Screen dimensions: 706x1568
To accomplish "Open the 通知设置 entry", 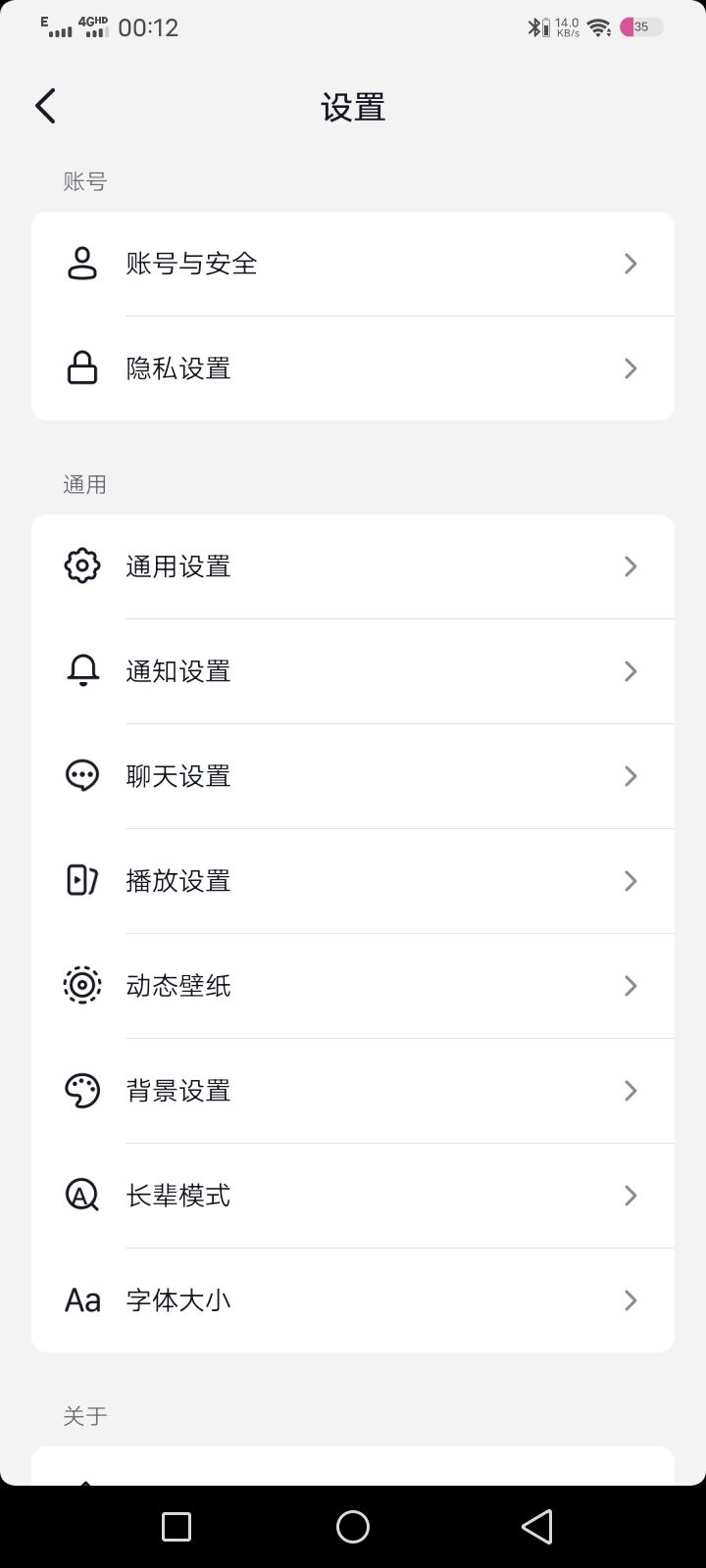I will pyautogui.click(x=353, y=670).
